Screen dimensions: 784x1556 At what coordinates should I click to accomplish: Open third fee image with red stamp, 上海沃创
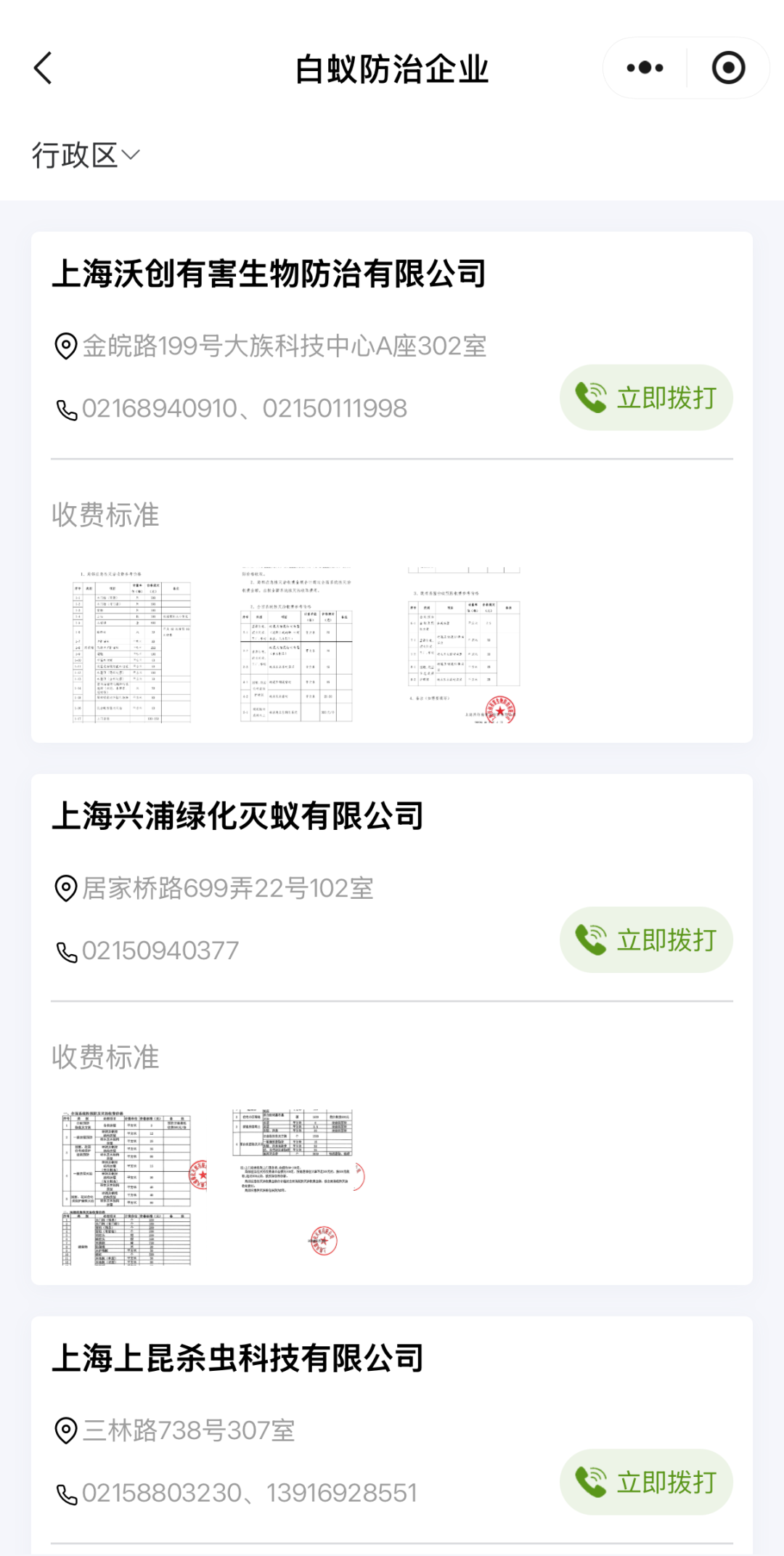(464, 645)
